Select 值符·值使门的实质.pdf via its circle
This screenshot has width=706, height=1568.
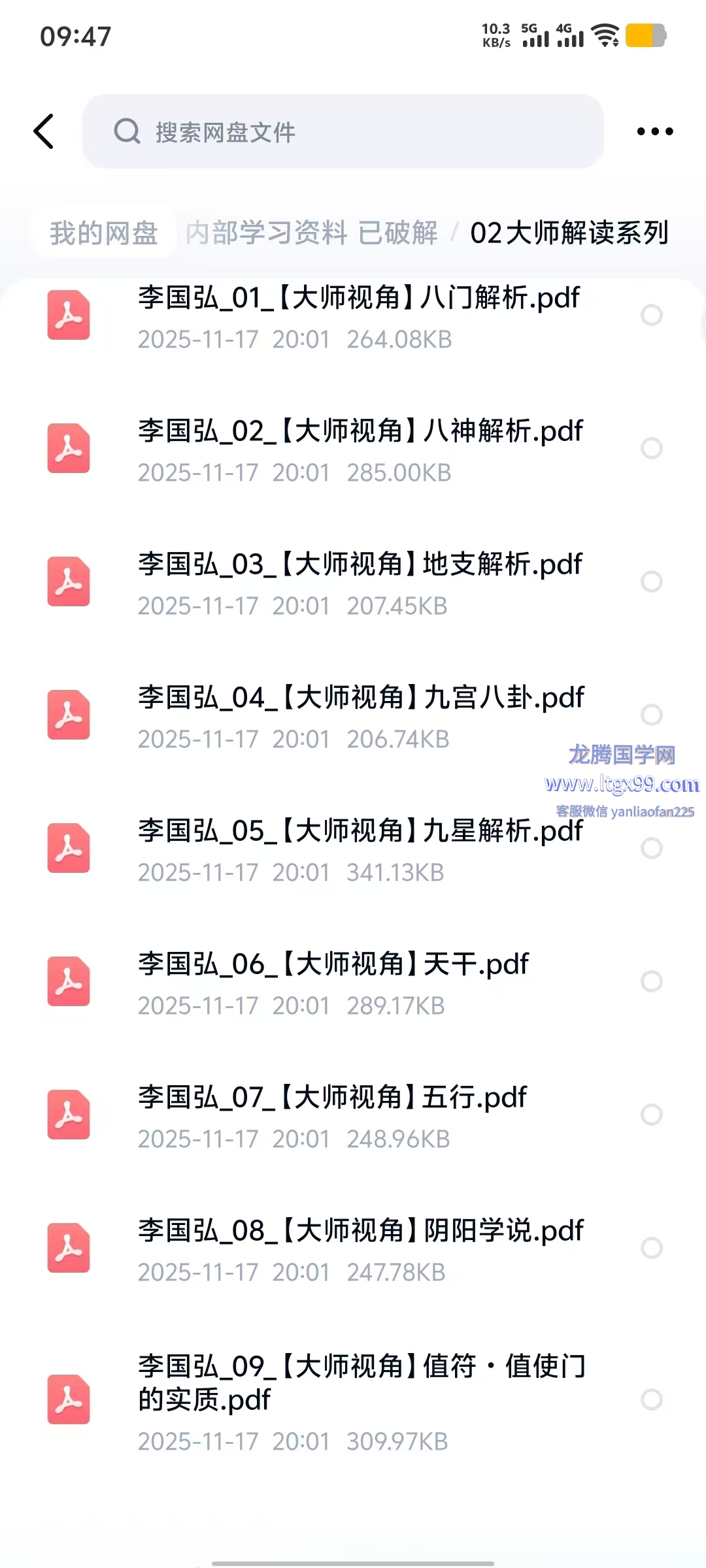(651, 1399)
